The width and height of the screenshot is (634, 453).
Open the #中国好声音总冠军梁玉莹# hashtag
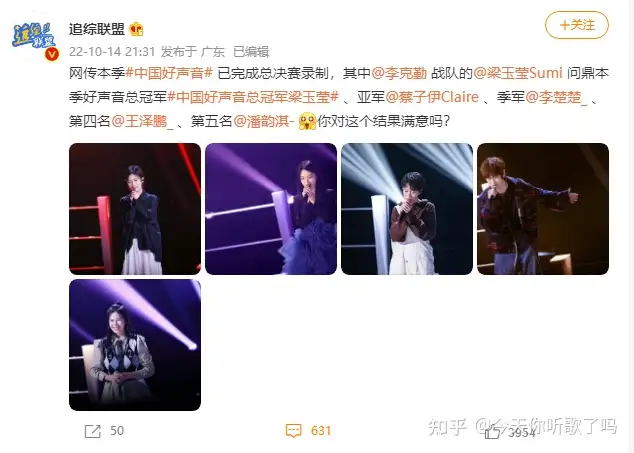point(253,98)
